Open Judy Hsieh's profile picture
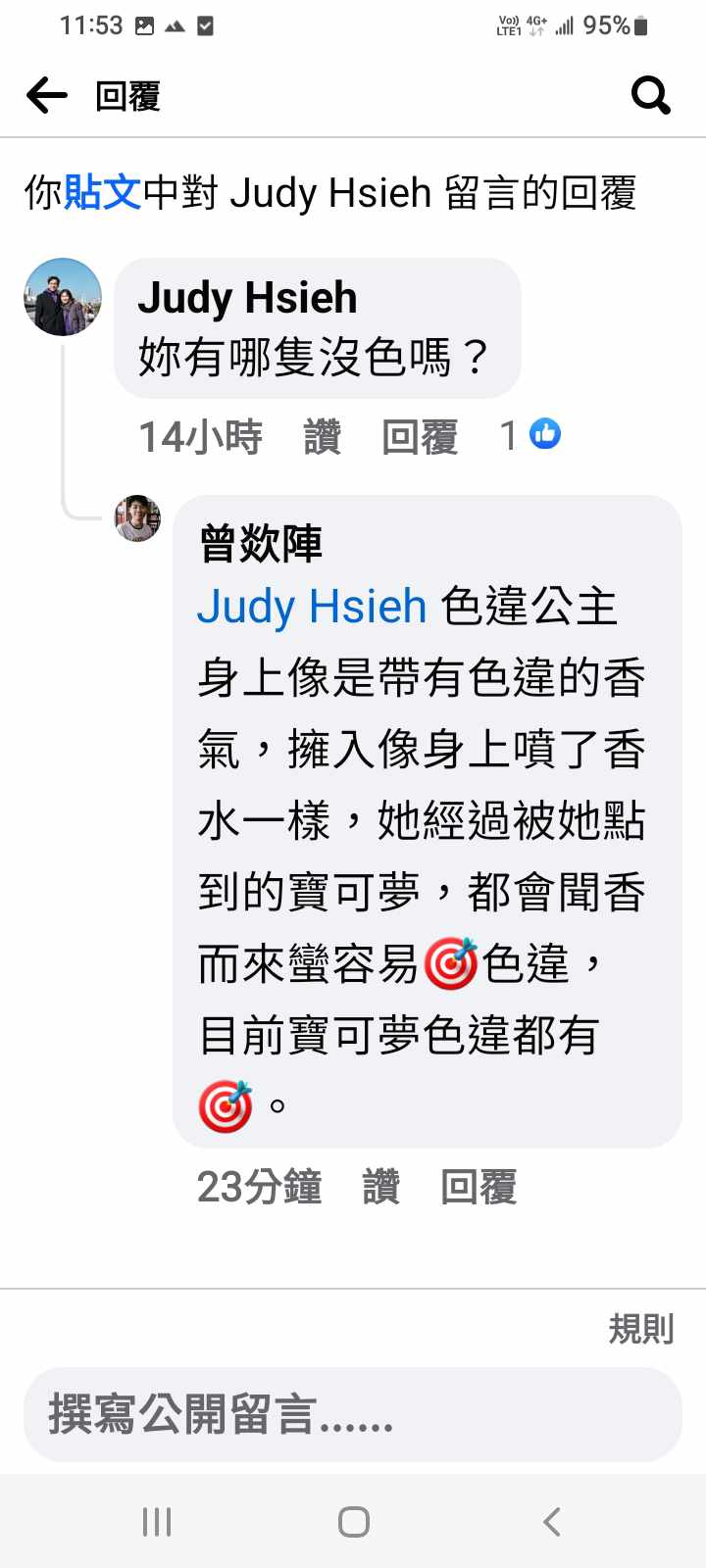This screenshot has width=706, height=1568. tap(63, 297)
